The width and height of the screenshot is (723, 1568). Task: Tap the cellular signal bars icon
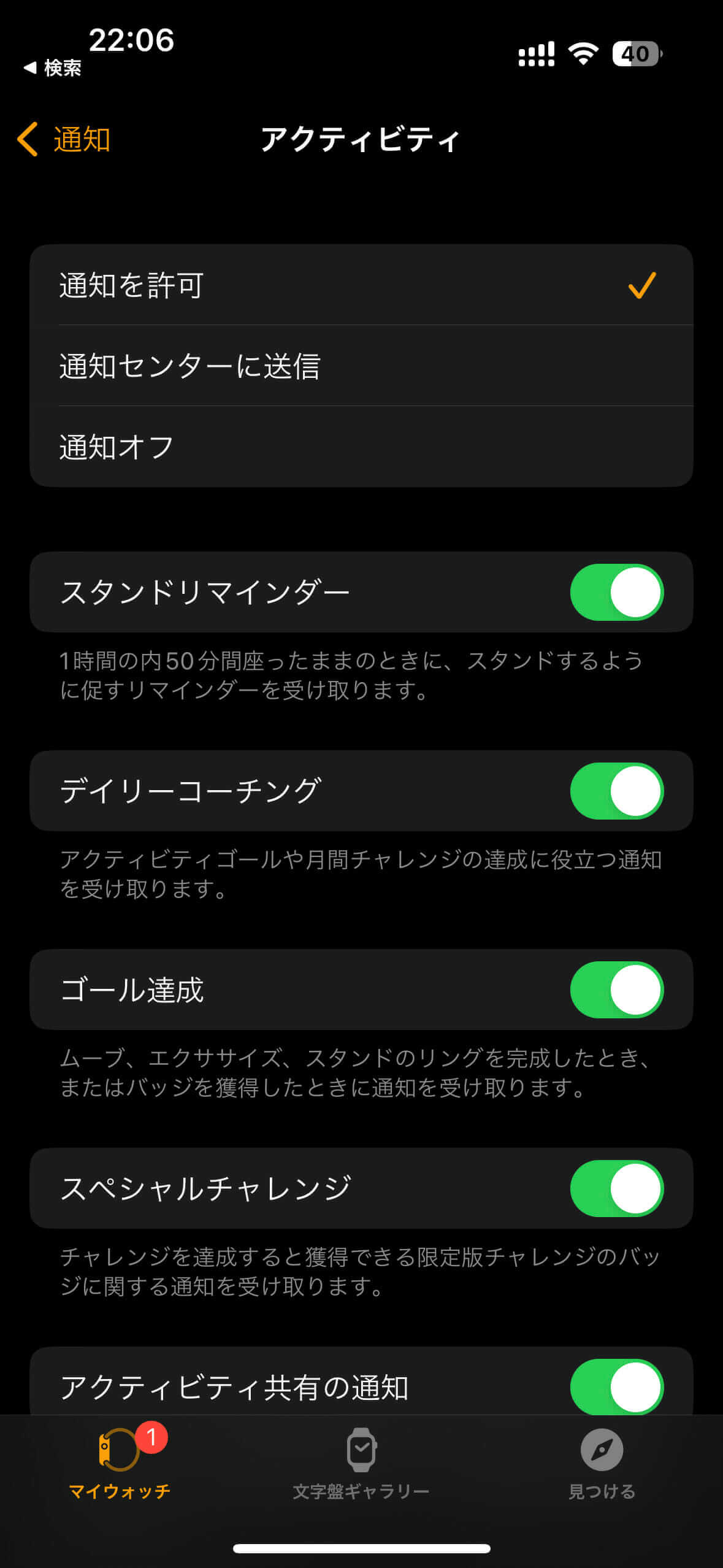(535, 54)
